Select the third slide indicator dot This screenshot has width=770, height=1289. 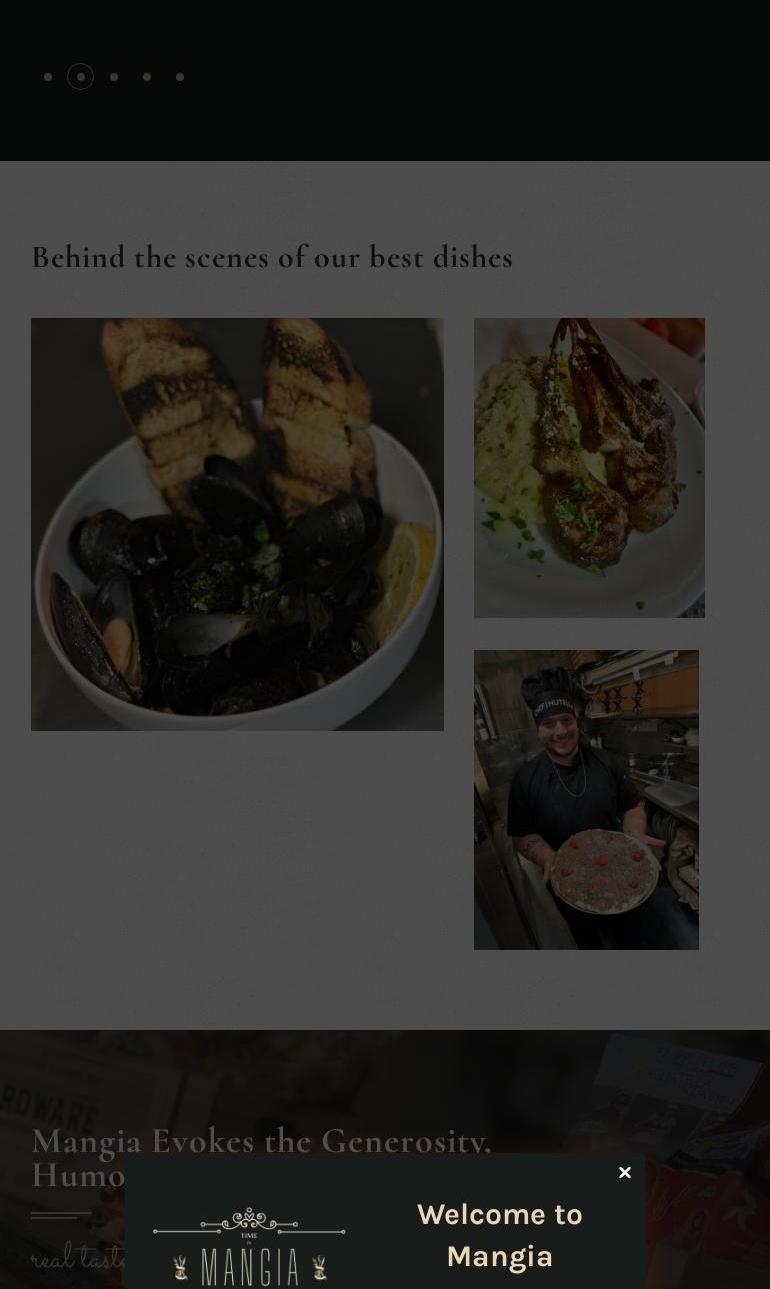(x=114, y=77)
